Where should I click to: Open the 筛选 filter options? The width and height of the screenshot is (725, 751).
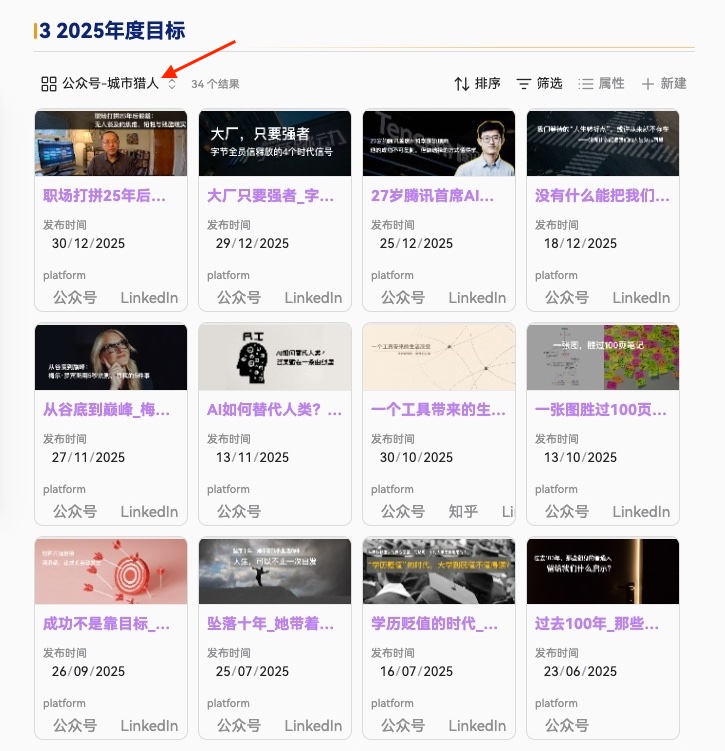(x=539, y=84)
